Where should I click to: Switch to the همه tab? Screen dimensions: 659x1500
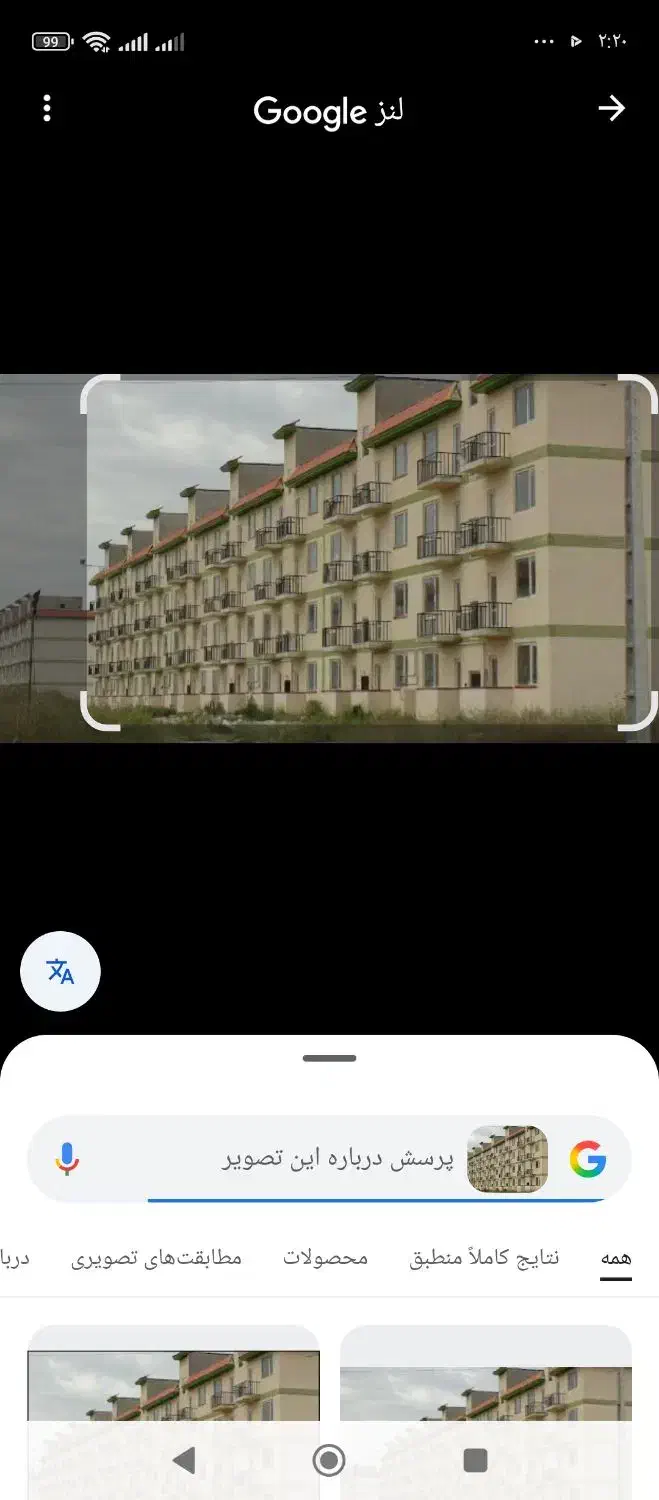click(616, 1258)
